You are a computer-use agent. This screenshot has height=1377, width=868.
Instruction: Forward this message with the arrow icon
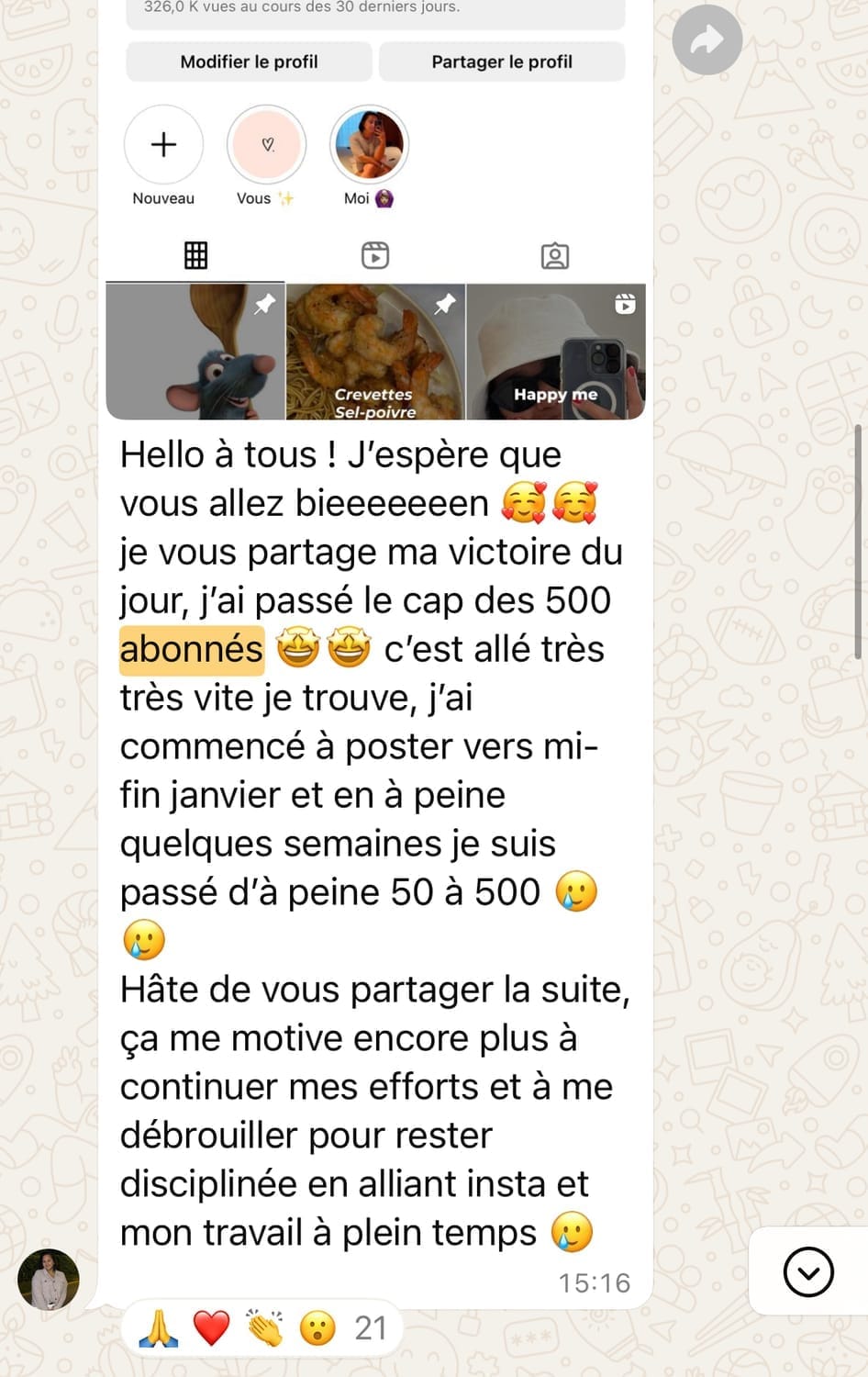click(707, 40)
